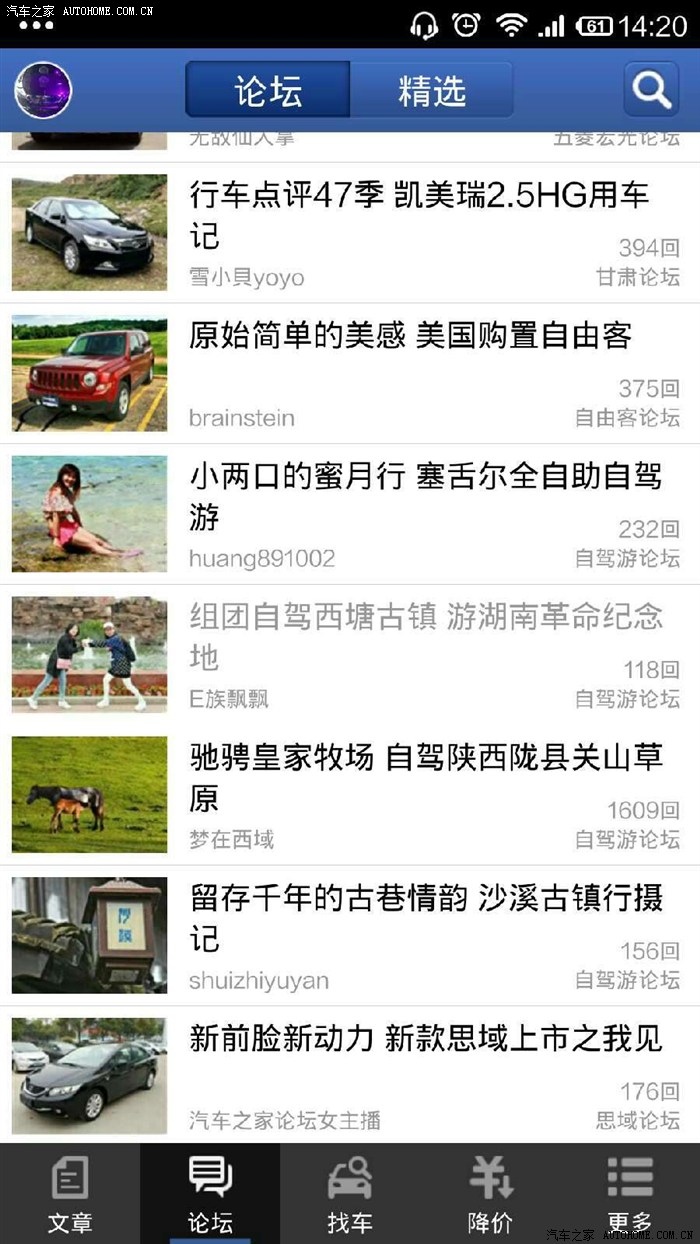Tap the 论坛 bottom navigation item

point(210,1194)
